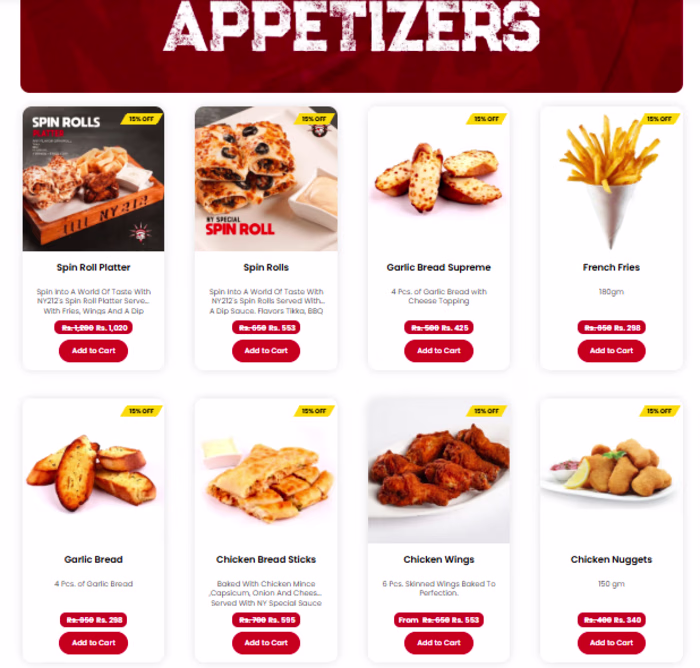700x668 pixels.
Task: Open the Spin Roll Platter product image
Action: coord(93,180)
